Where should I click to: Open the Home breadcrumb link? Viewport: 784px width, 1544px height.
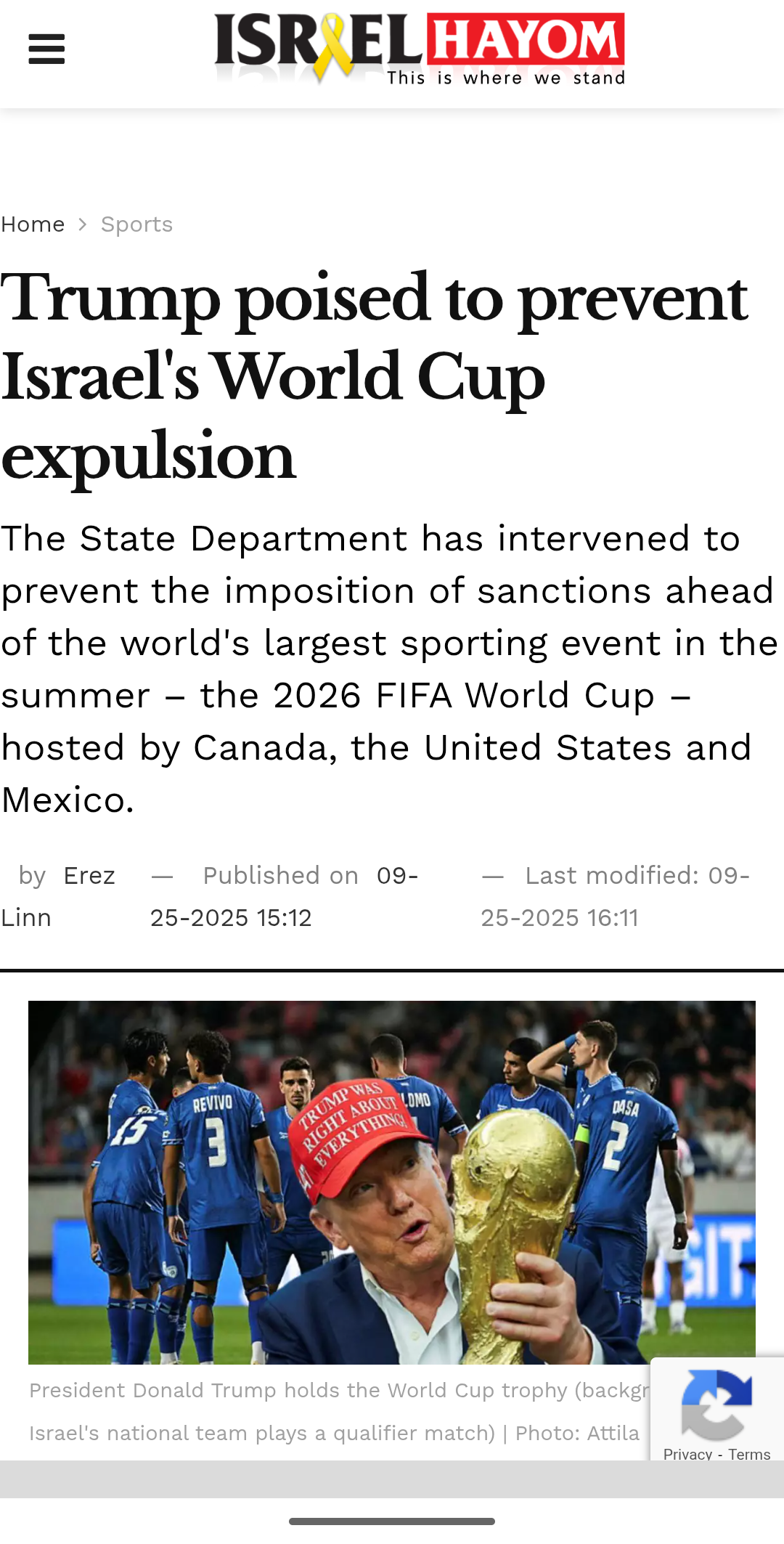[x=33, y=224]
